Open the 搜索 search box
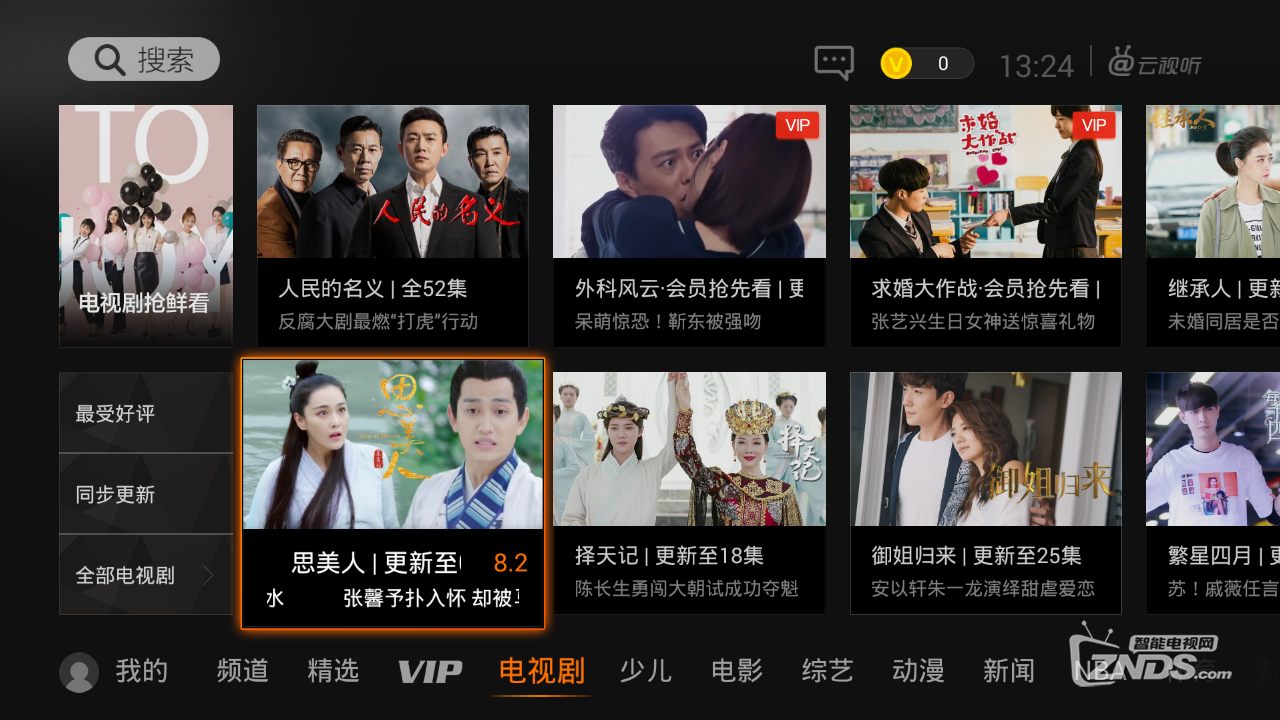This screenshot has width=1280, height=720. 144,60
